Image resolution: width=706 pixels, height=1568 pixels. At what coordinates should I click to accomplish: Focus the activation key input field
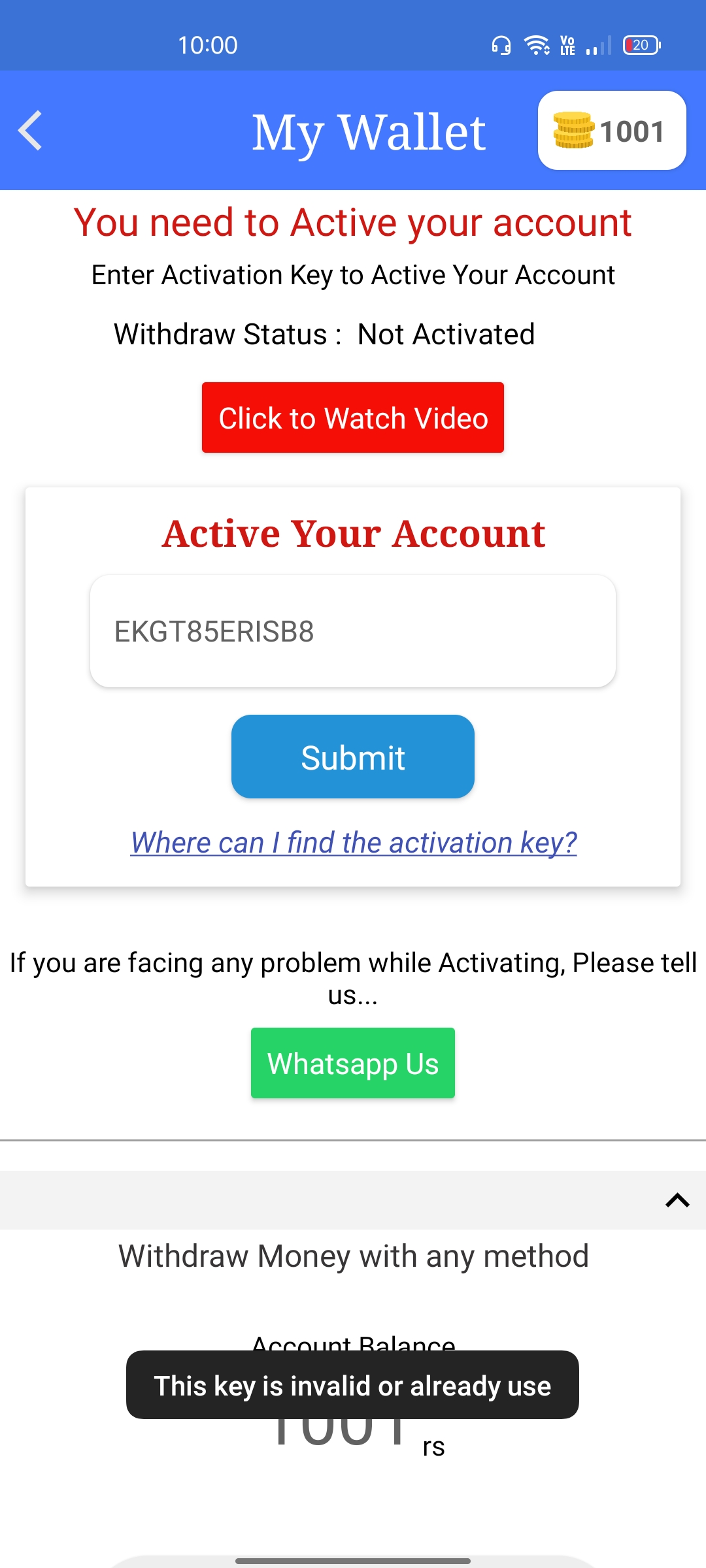click(x=353, y=631)
